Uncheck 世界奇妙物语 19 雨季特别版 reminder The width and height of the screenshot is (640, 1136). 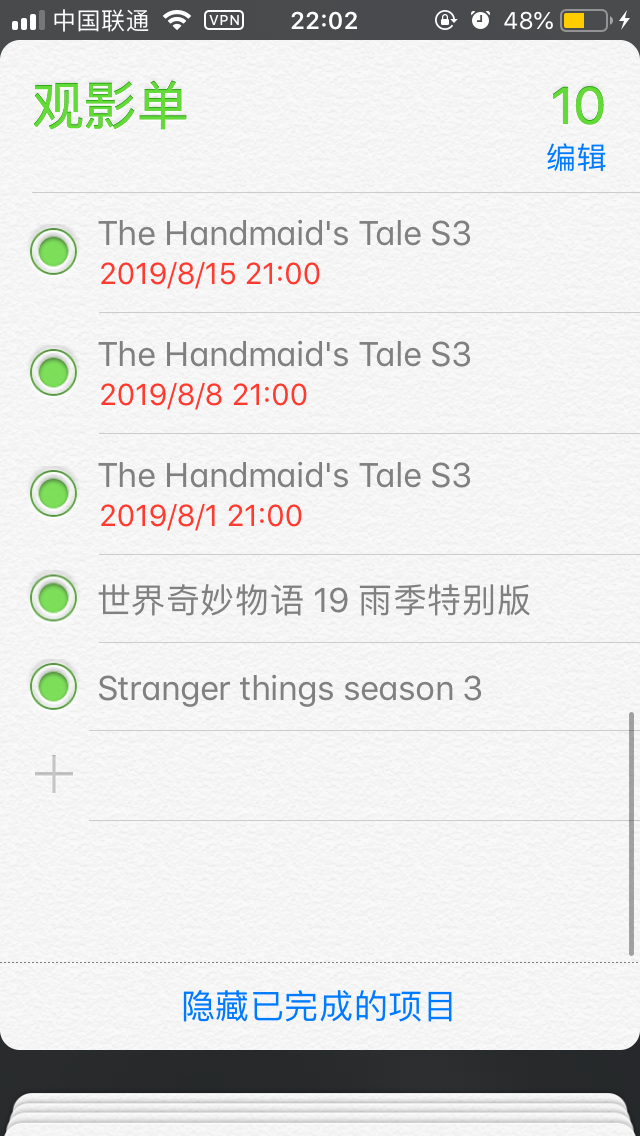54,599
